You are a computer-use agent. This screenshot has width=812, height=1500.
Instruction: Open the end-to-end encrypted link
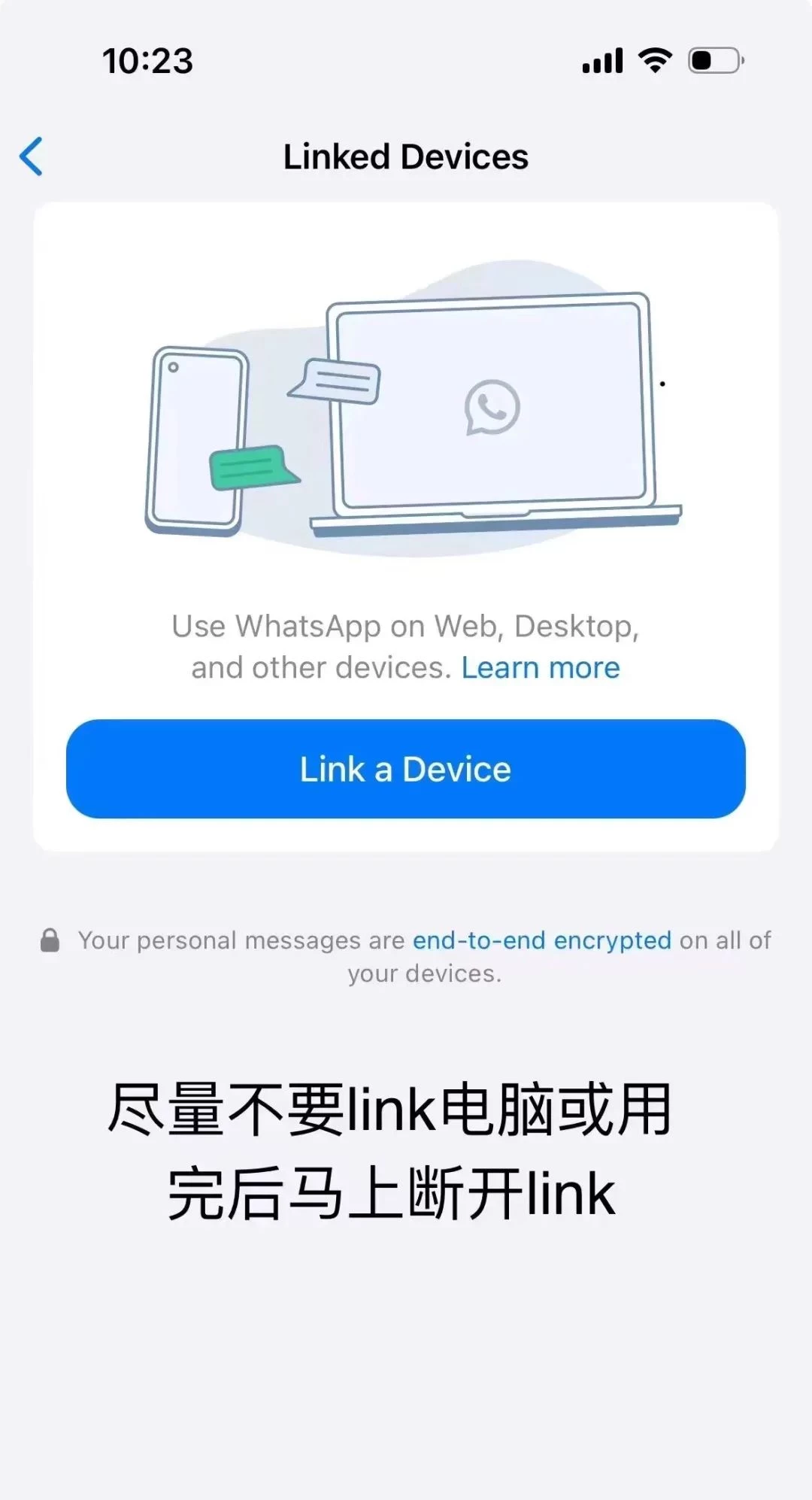point(541,940)
